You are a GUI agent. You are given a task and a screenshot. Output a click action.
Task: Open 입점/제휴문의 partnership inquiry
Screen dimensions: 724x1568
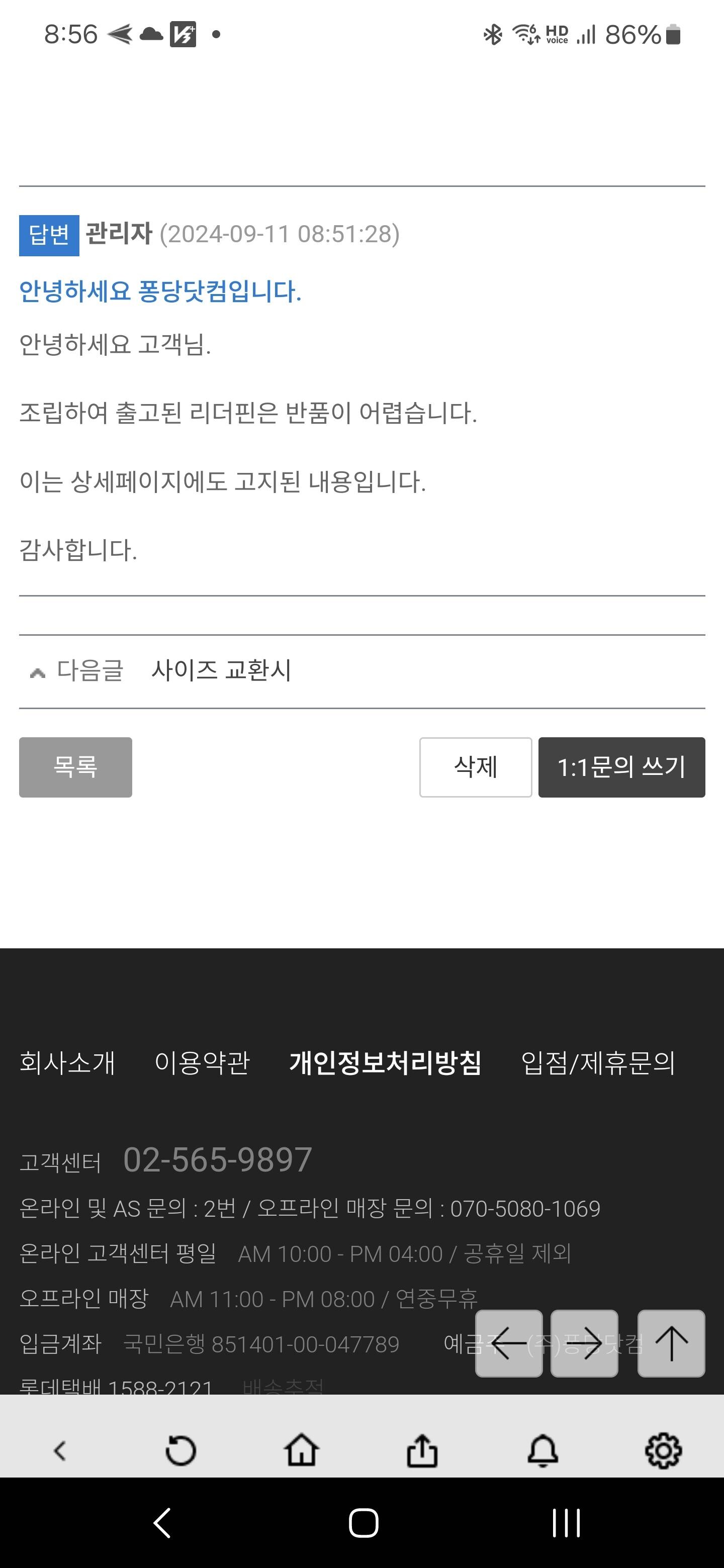598,1063
